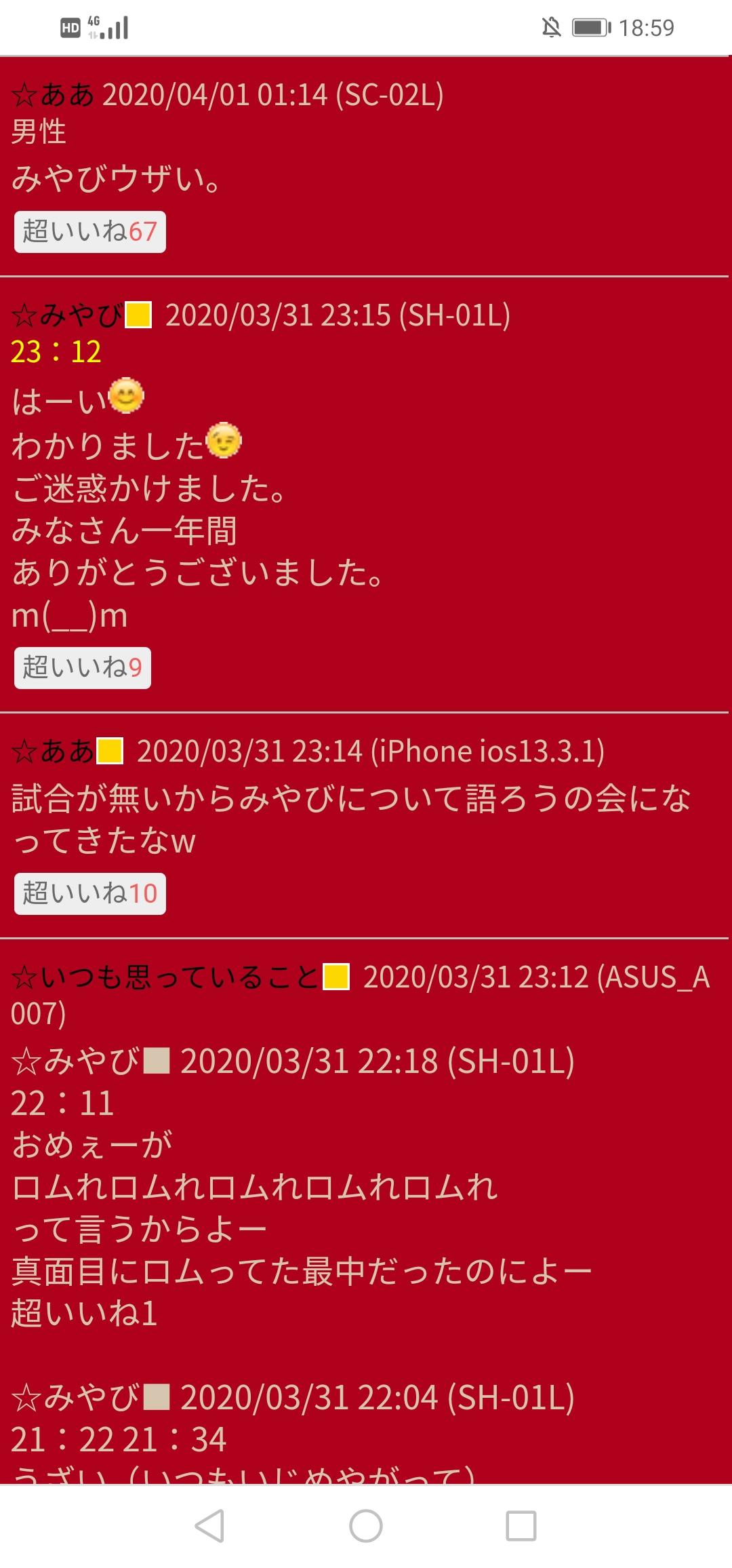This screenshot has width=732, height=1568.
Task: Tap the star beside ああ 23:14 post
Action: click(x=24, y=751)
